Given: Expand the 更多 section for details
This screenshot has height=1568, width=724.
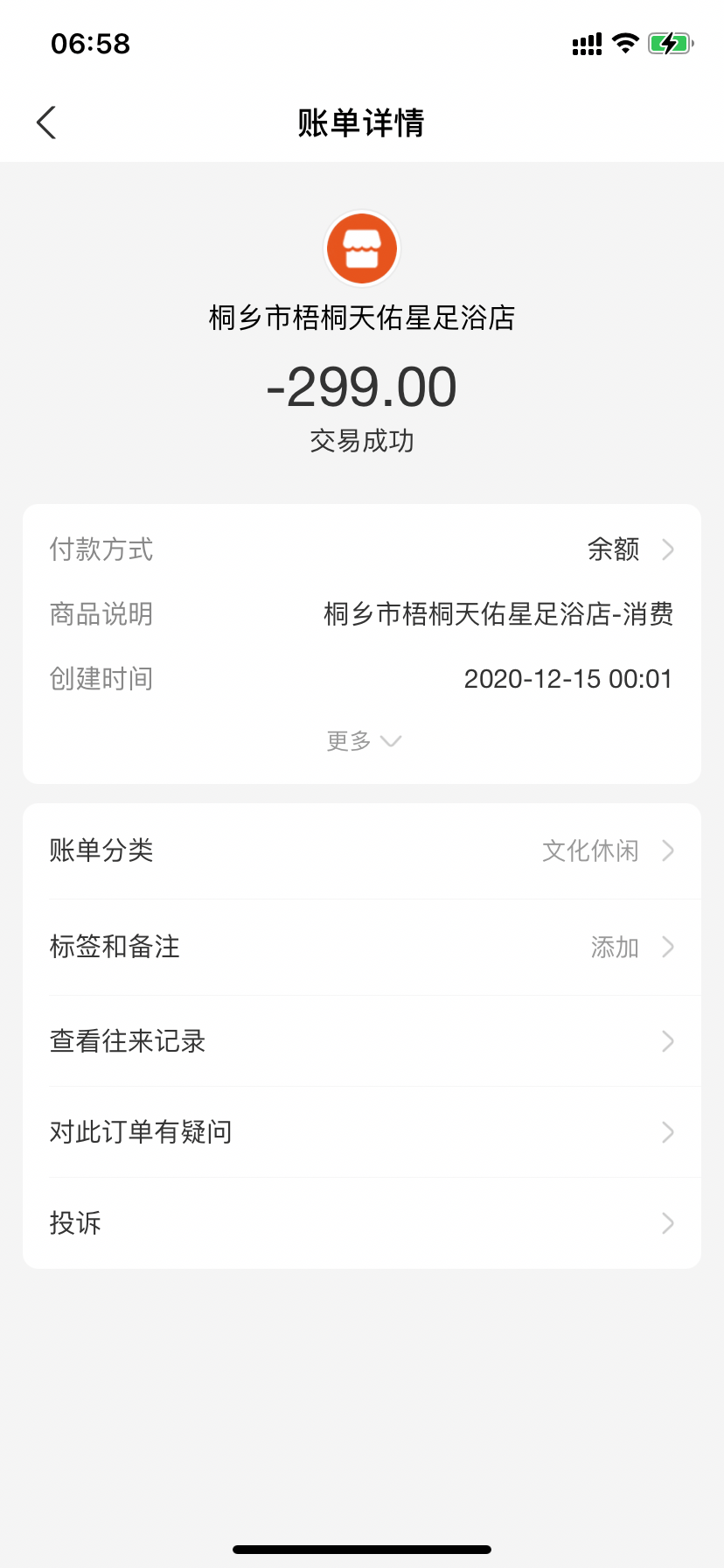Looking at the screenshot, I should click(x=362, y=740).
